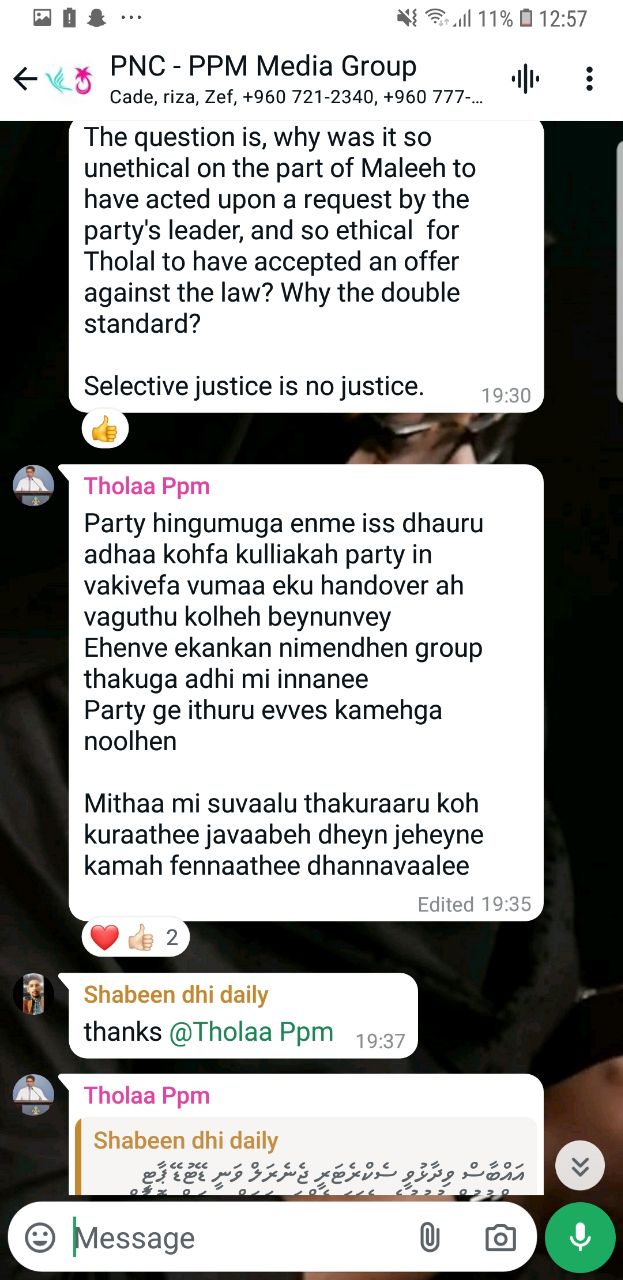Attach a file with paperclip
This screenshot has height=1280, width=623.
429,1238
